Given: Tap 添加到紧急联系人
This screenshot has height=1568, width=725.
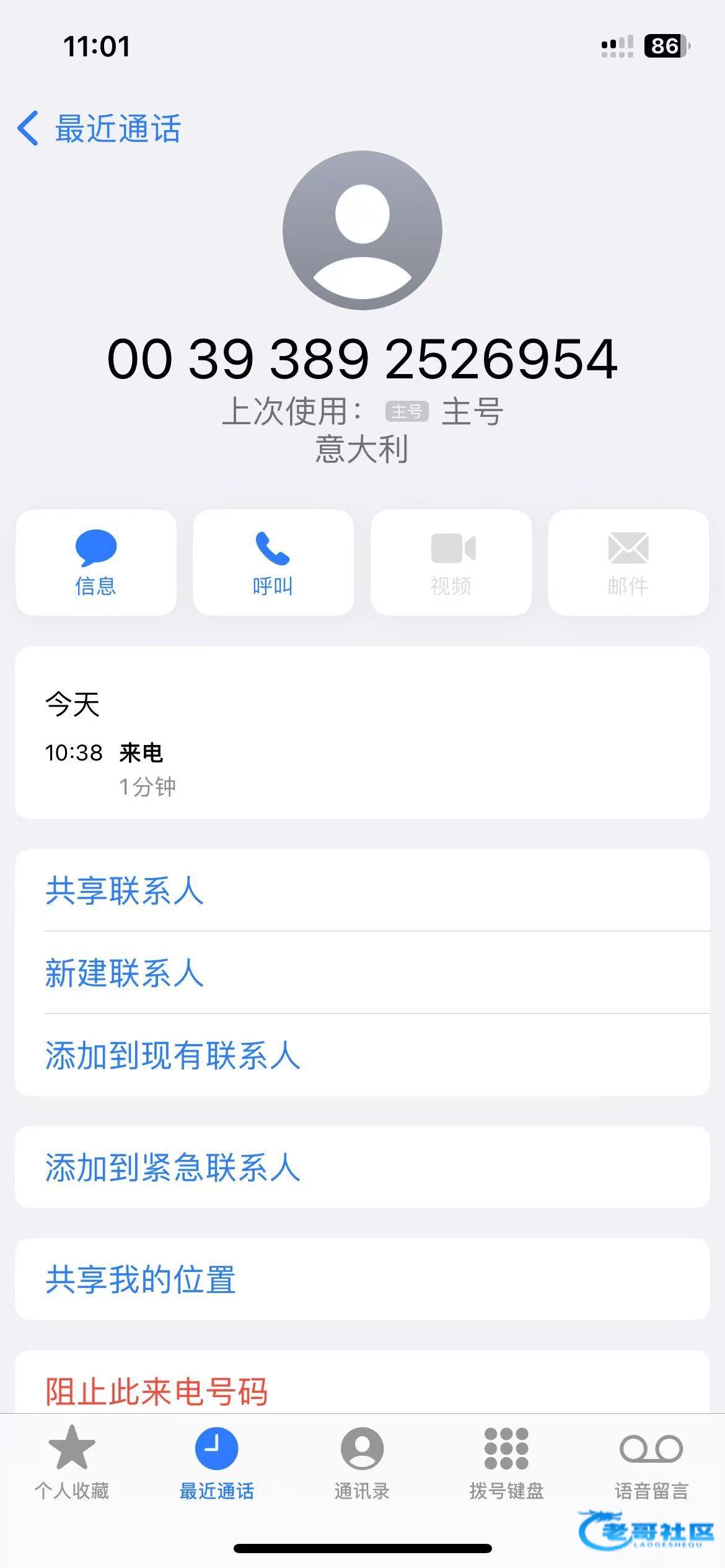Looking at the screenshot, I should click(362, 1167).
